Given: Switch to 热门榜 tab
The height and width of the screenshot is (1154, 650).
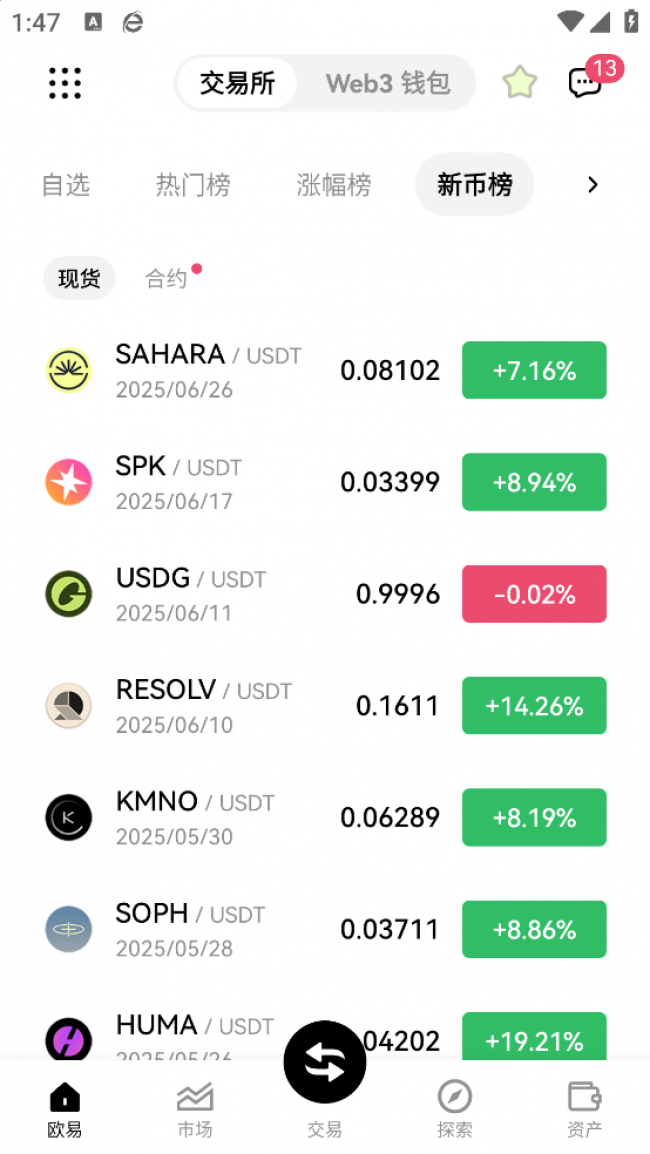Looking at the screenshot, I should (193, 185).
